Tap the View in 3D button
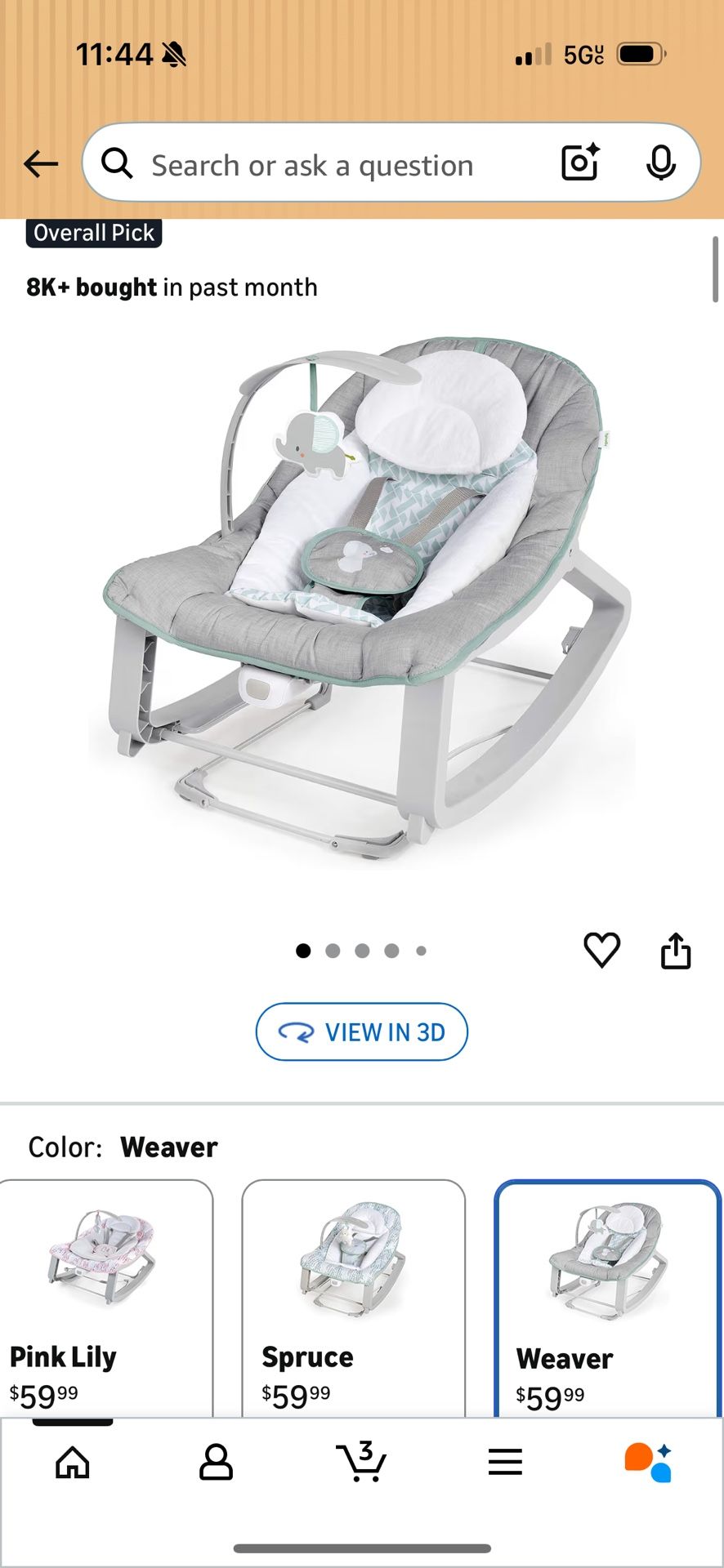This screenshot has width=724, height=1568. point(362,1031)
